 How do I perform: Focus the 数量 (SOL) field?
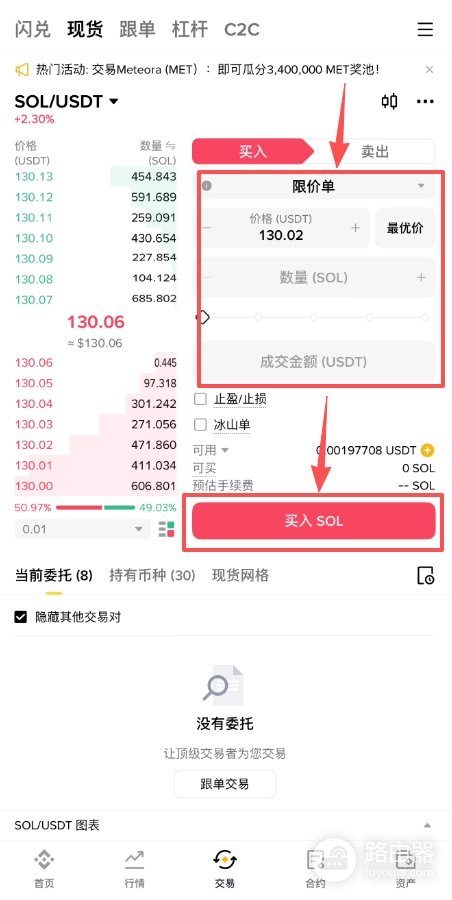pos(314,278)
